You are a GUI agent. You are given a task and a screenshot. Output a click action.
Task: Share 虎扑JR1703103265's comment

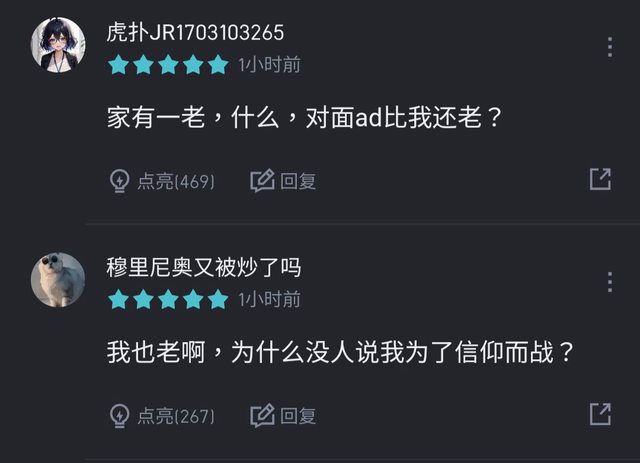coord(600,180)
